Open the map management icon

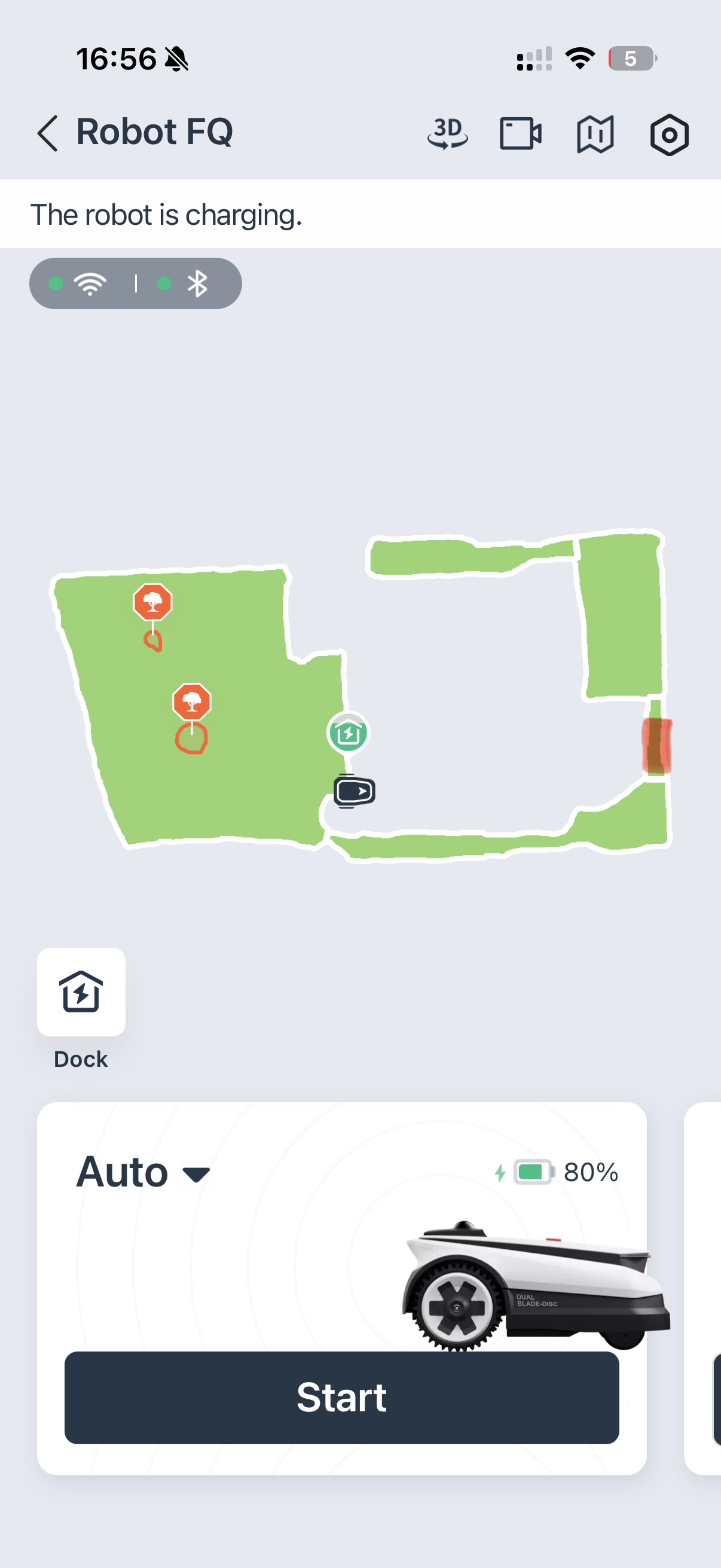tap(594, 134)
